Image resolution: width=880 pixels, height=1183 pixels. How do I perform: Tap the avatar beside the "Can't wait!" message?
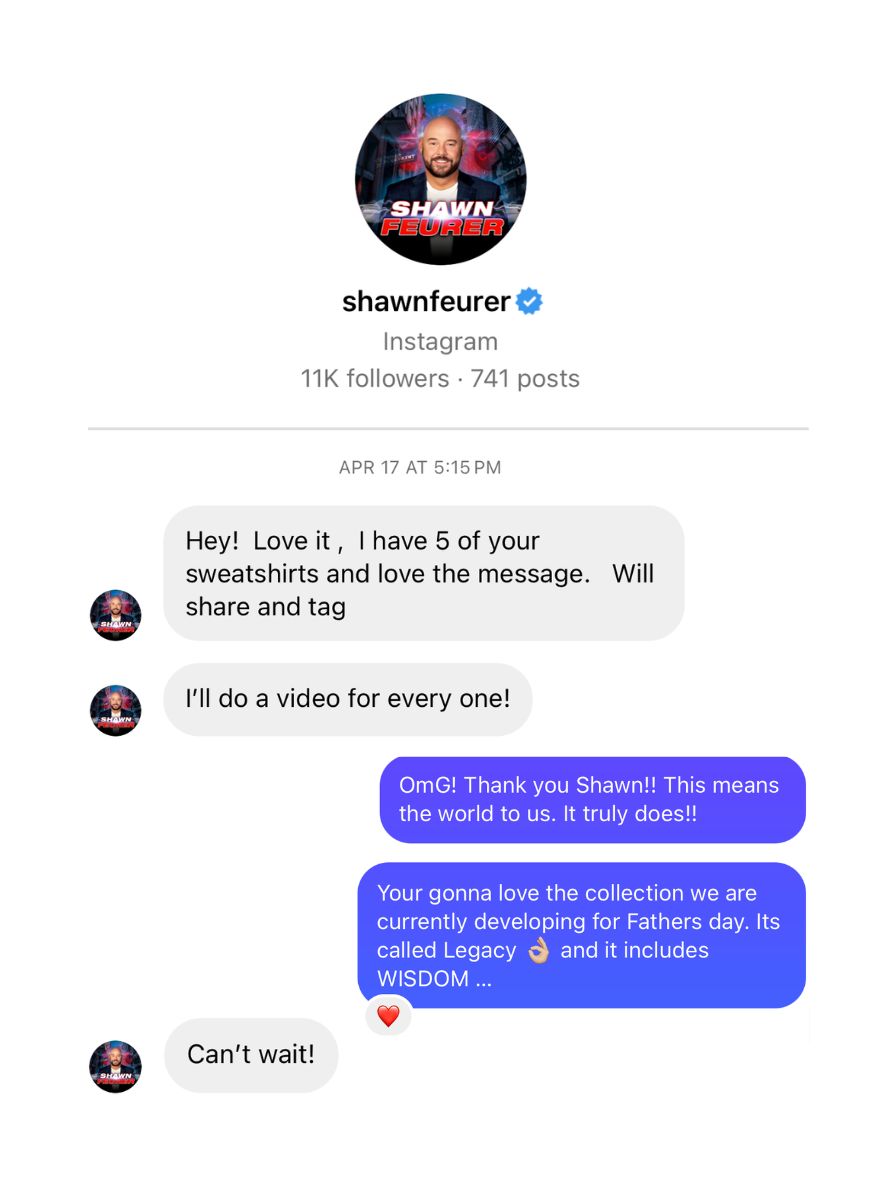tap(115, 1066)
